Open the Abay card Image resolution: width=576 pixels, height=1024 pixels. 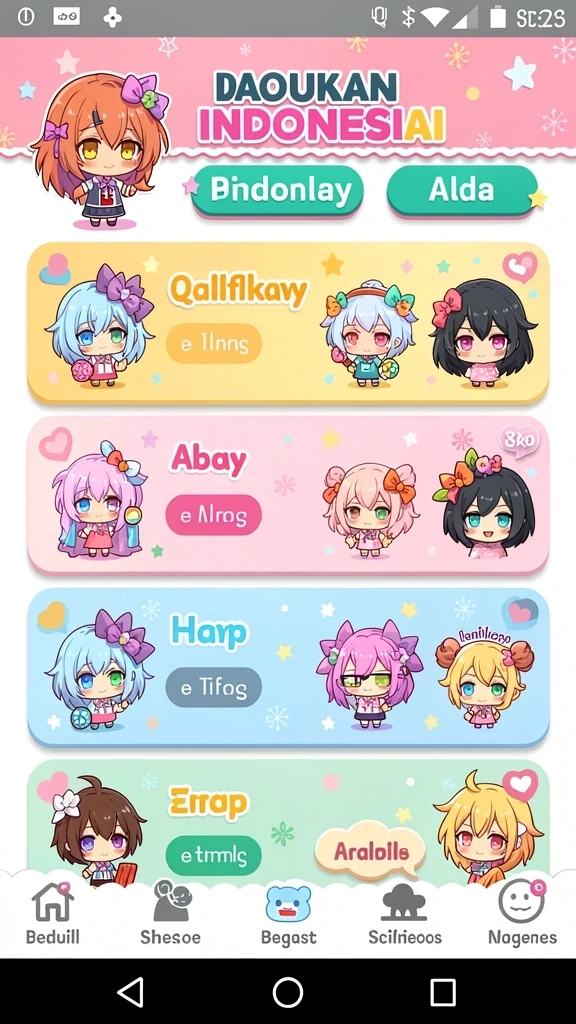288,495
